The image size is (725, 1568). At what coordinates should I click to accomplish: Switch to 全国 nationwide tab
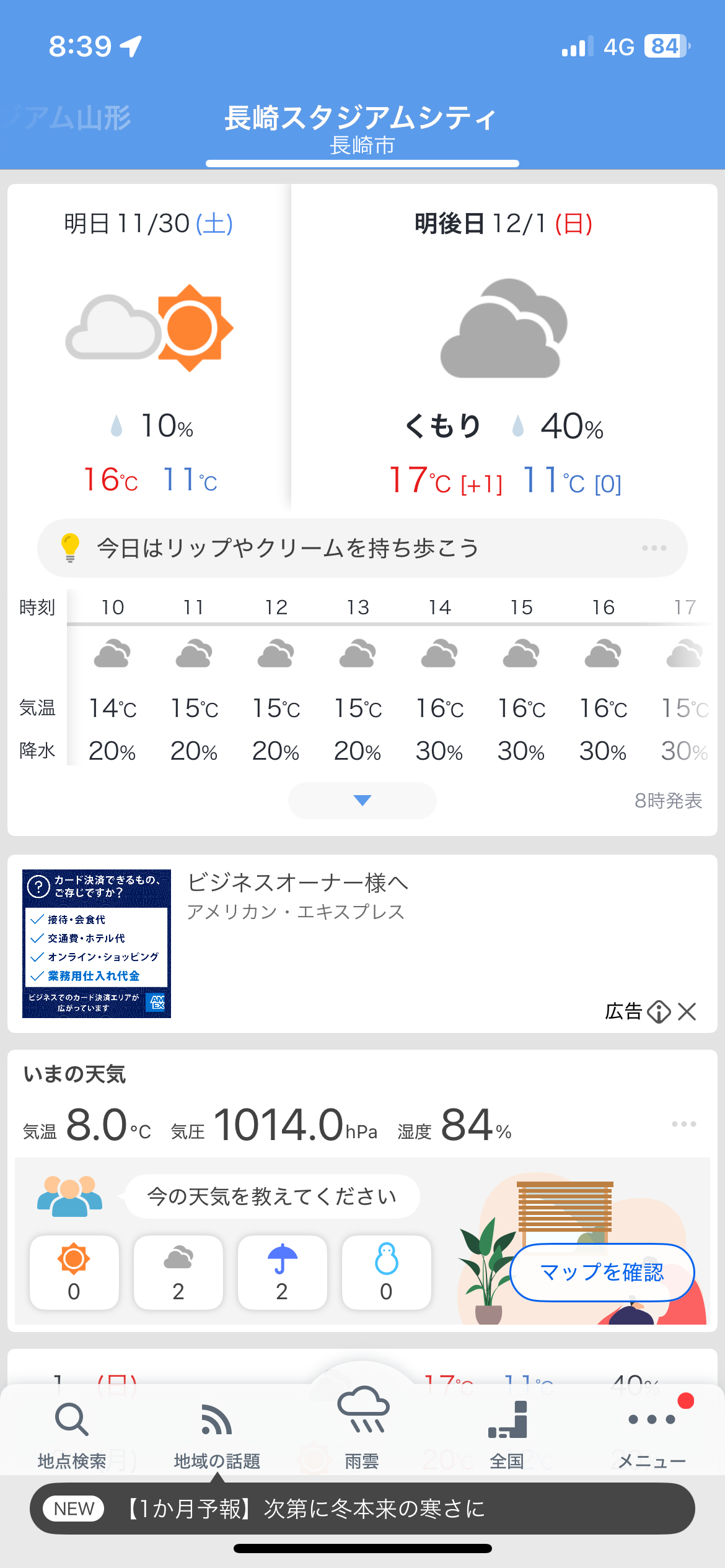507,1434
